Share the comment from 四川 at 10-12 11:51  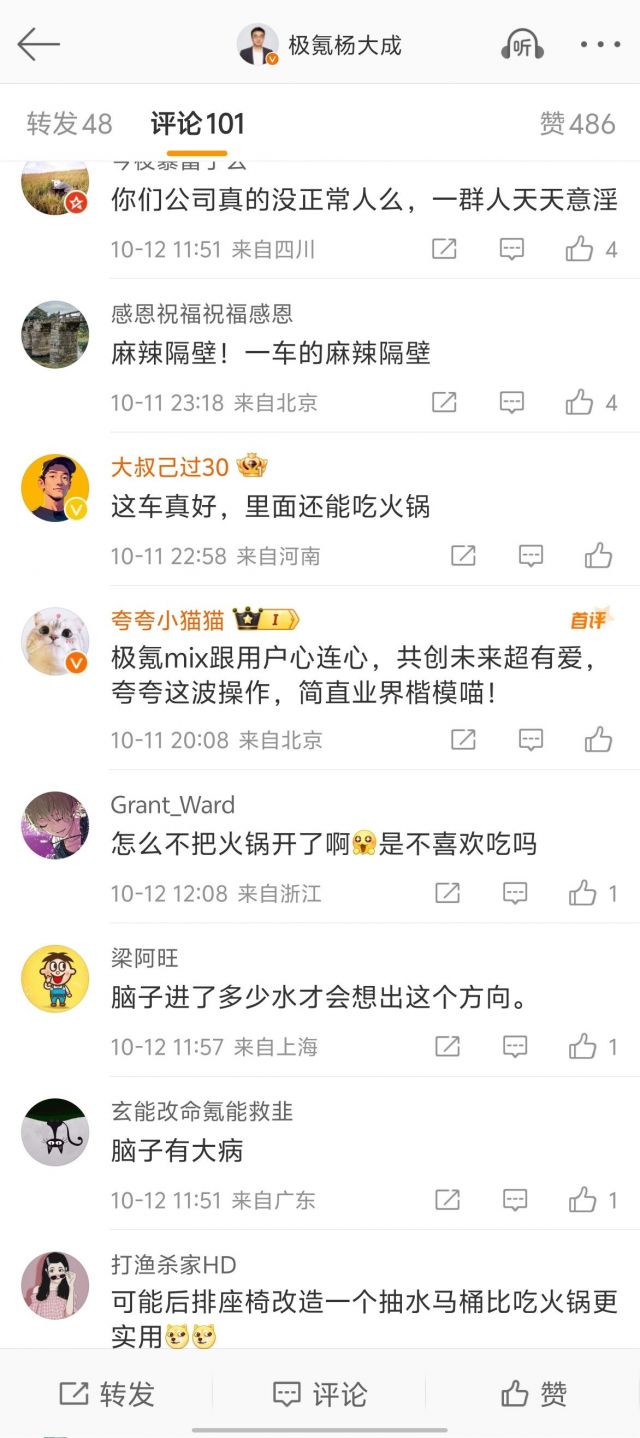[x=444, y=249]
